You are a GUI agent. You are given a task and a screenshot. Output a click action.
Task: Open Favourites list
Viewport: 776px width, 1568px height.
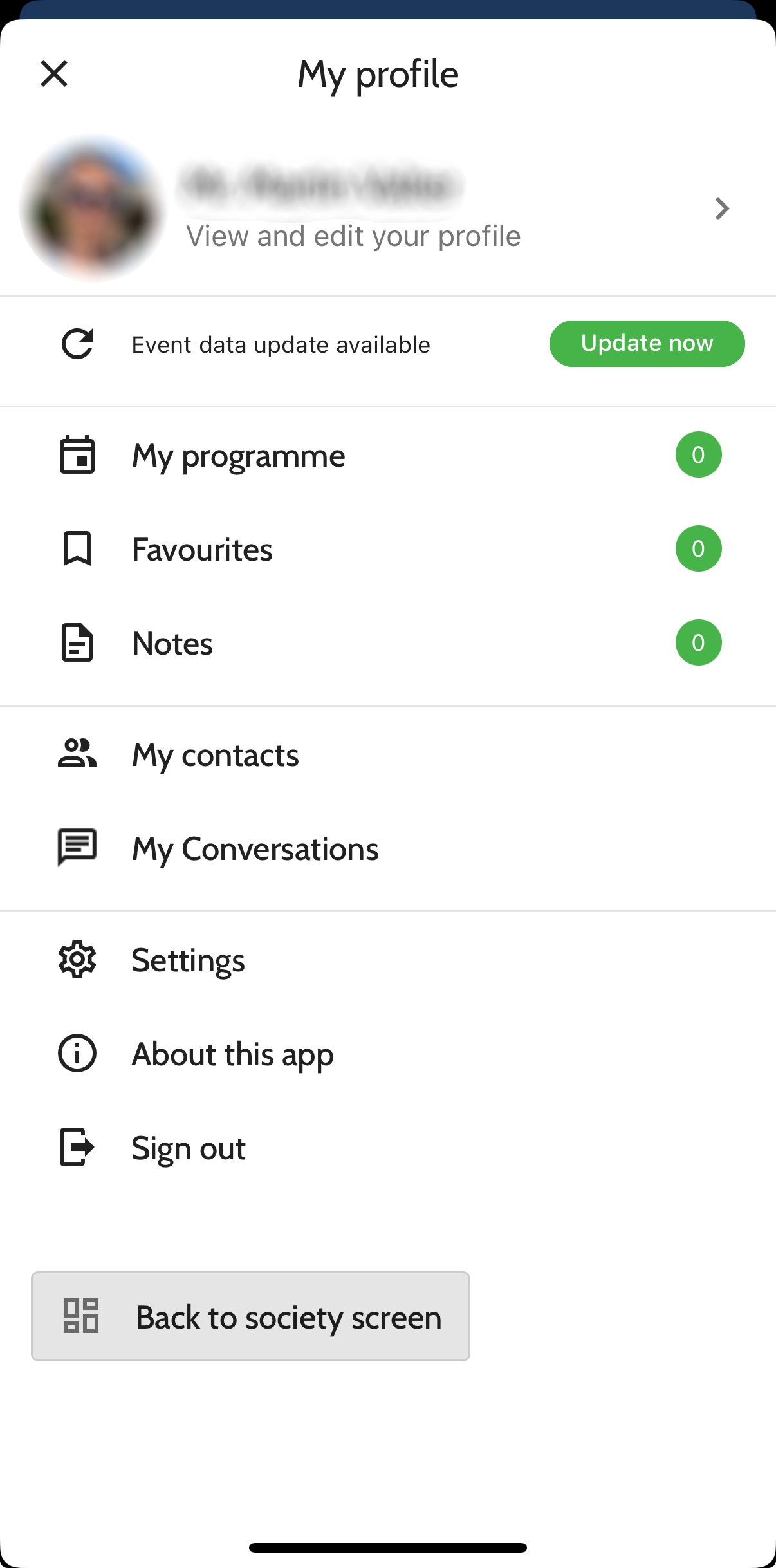(x=388, y=549)
